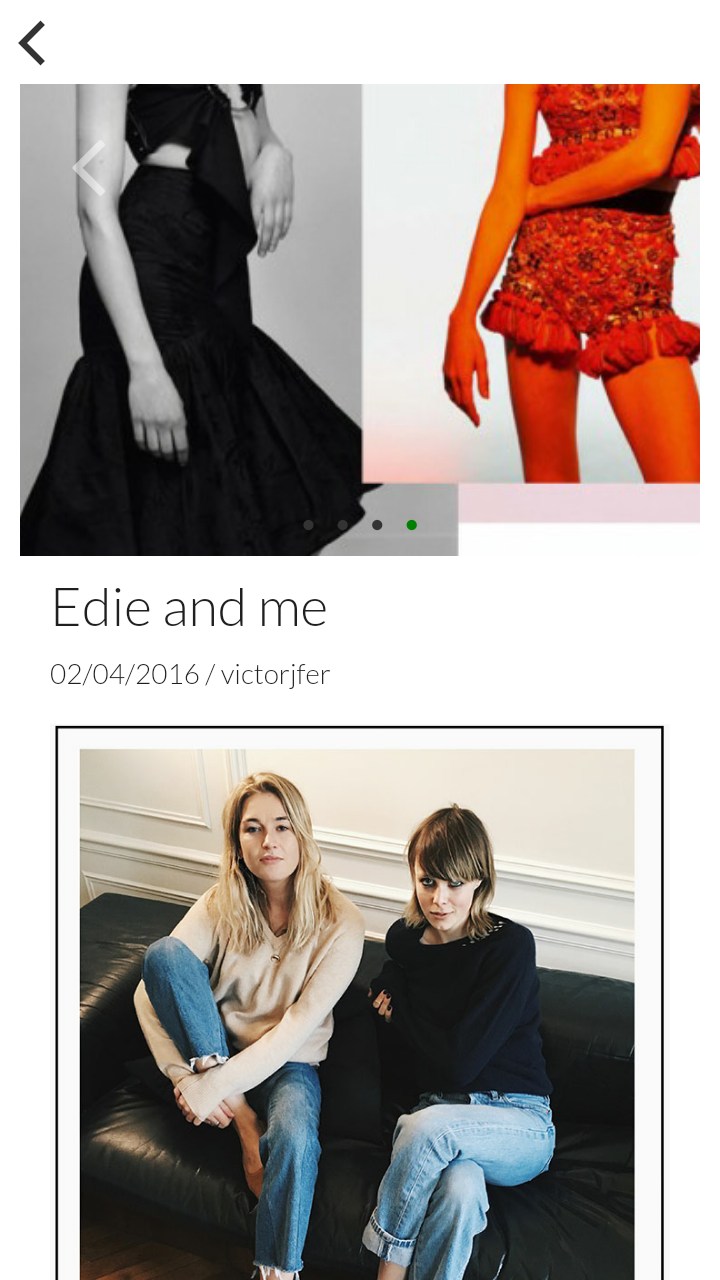Jump to the first carousel dot
Image resolution: width=720 pixels, height=1280 pixels.
[x=308, y=525]
